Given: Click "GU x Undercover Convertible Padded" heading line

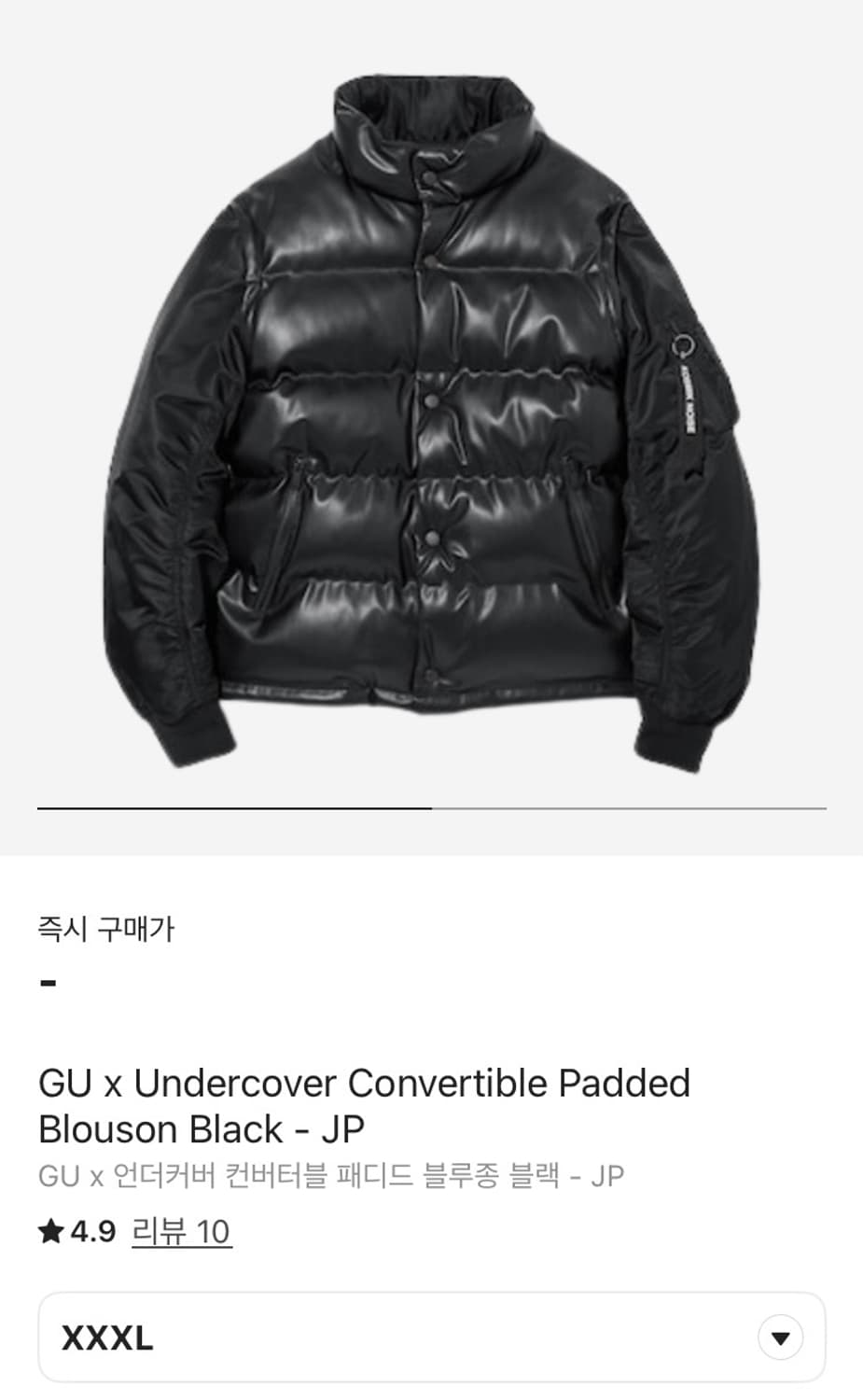Looking at the screenshot, I should tap(364, 1083).
